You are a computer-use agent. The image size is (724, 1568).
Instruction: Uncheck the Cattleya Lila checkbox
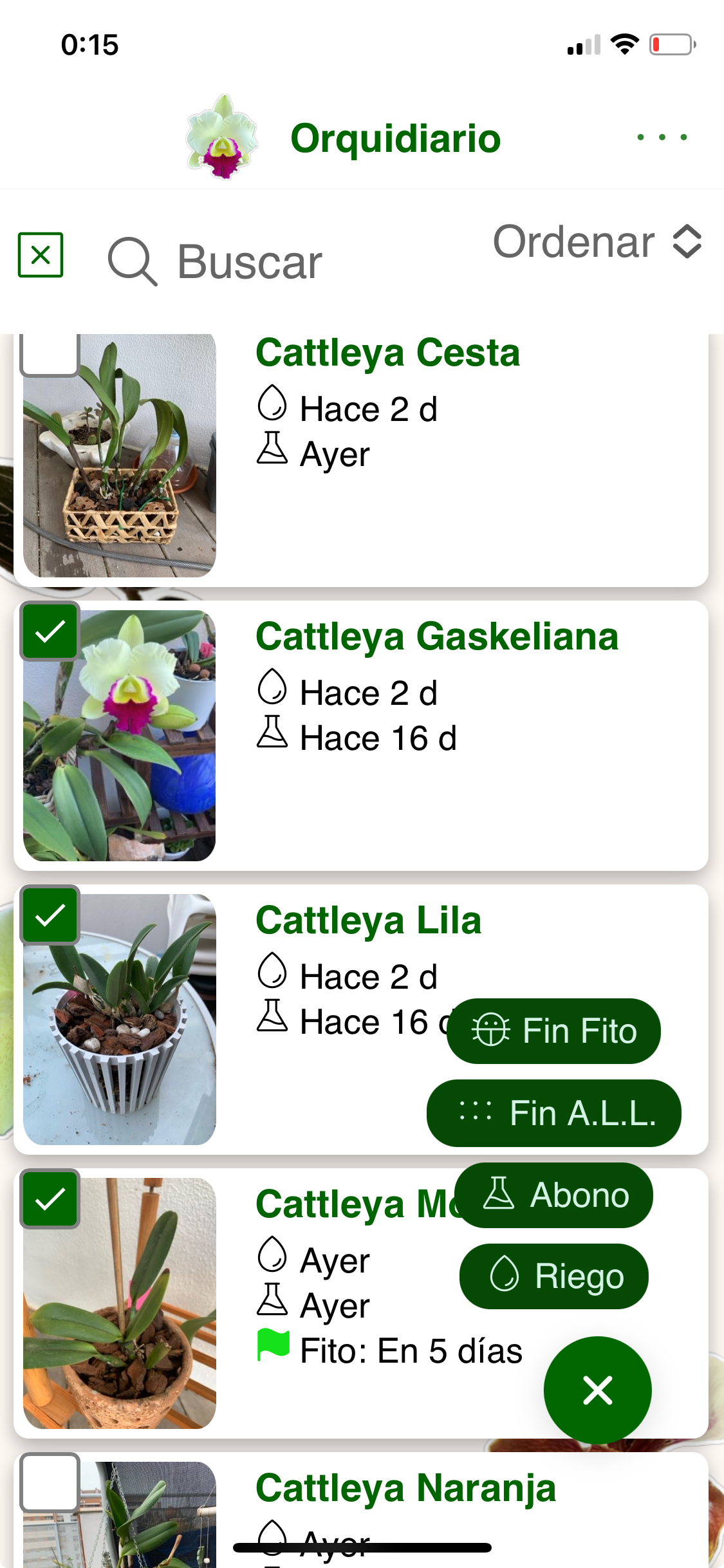pos(50,915)
